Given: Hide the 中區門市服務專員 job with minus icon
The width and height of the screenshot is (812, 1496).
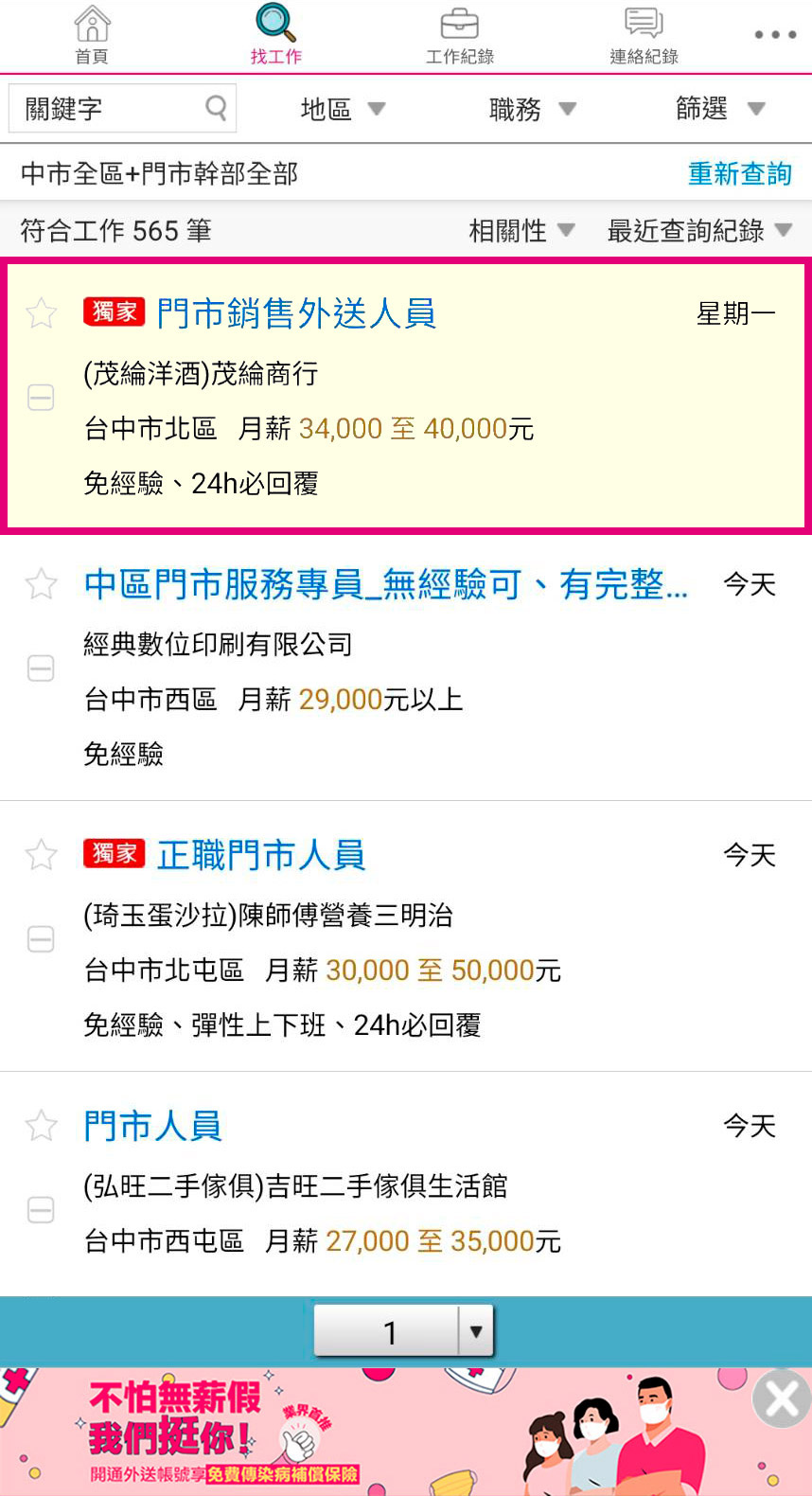Looking at the screenshot, I should 41,669.
